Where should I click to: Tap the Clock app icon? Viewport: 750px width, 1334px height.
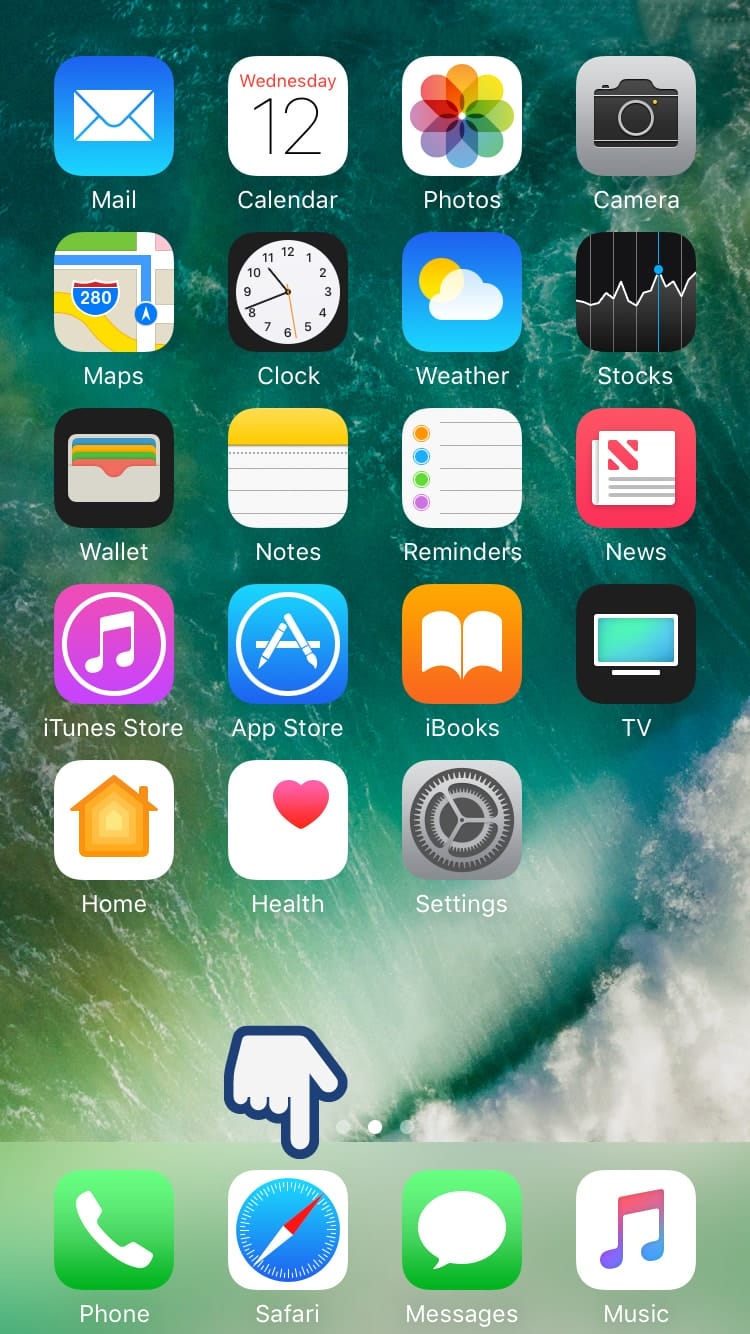(288, 292)
